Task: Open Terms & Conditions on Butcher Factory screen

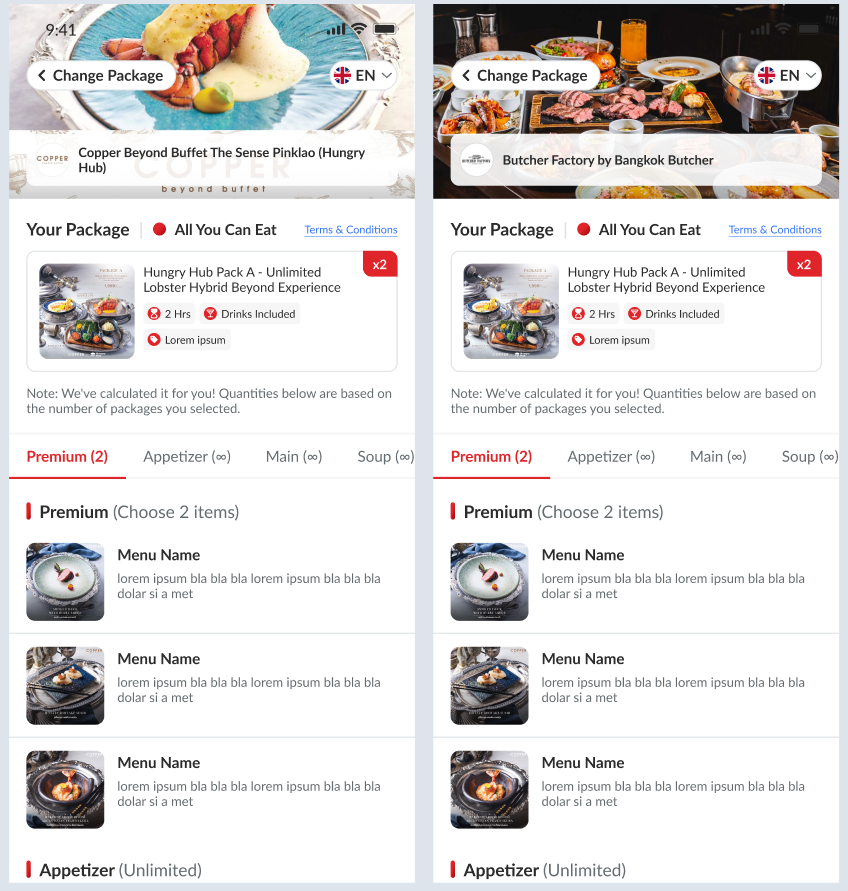Action: [775, 230]
